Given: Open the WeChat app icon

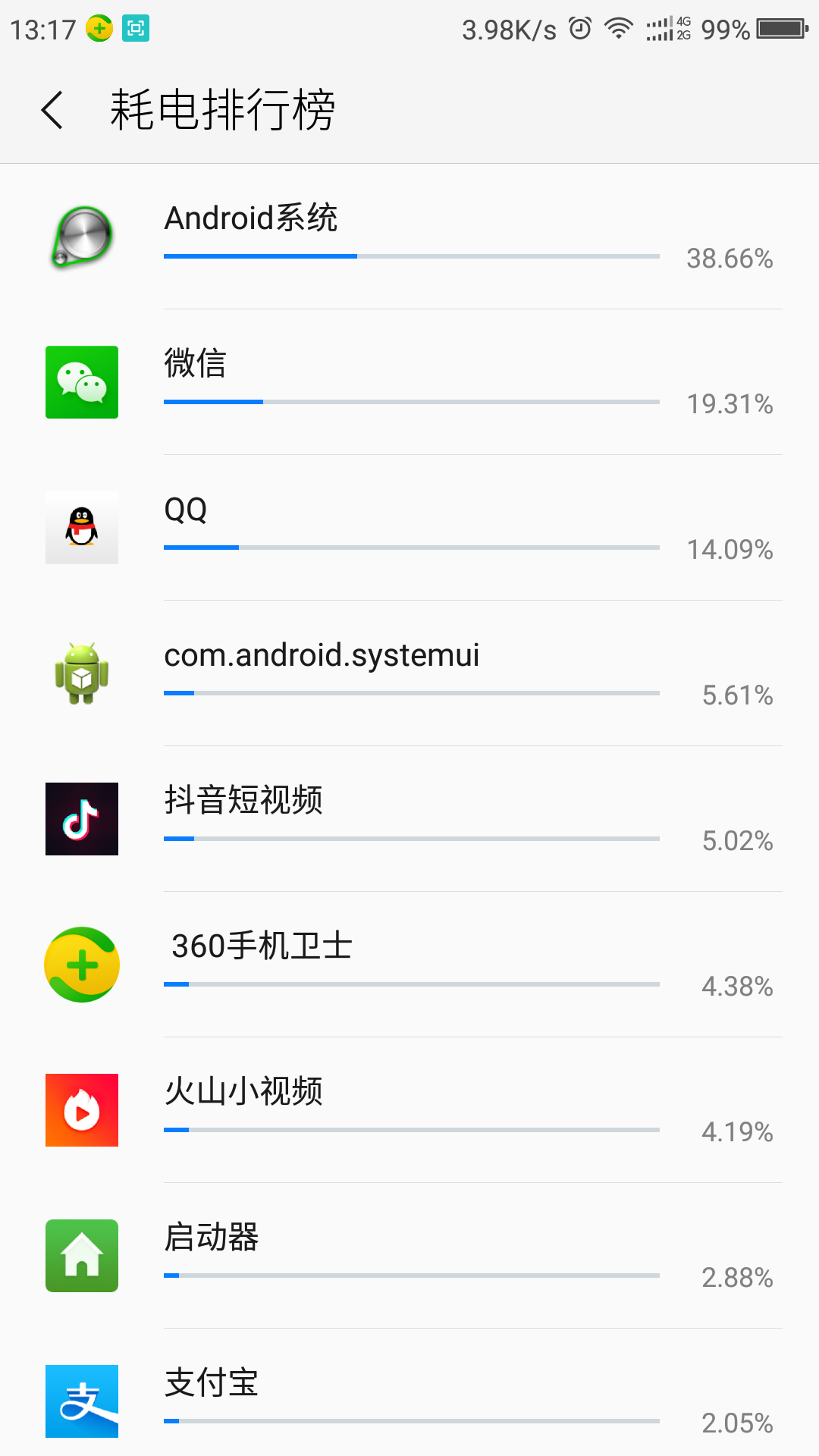Looking at the screenshot, I should tap(81, 382).
